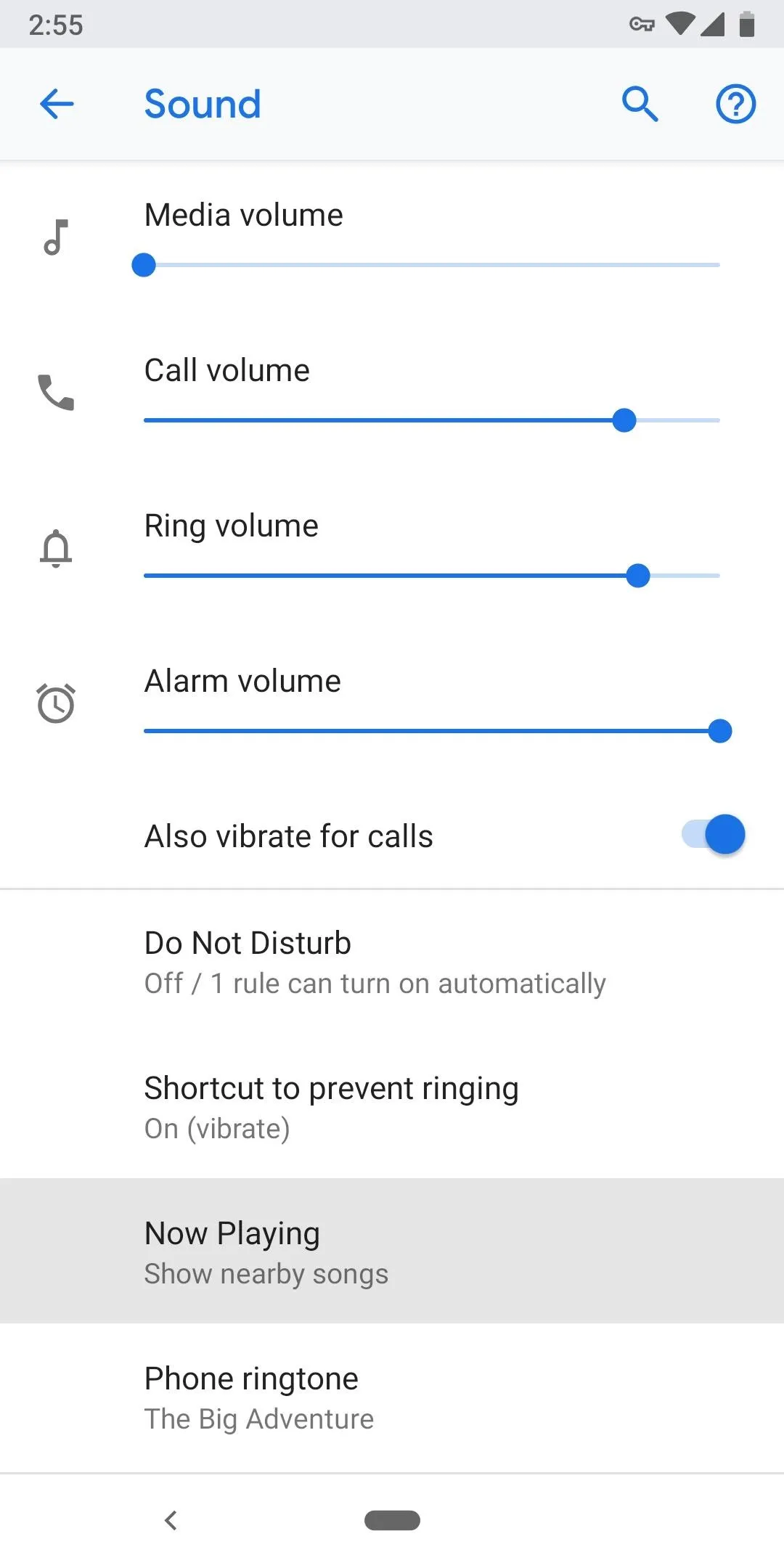Tap the home pill
Viewport: 784px width, 1568px height.
click(392, 1520)
